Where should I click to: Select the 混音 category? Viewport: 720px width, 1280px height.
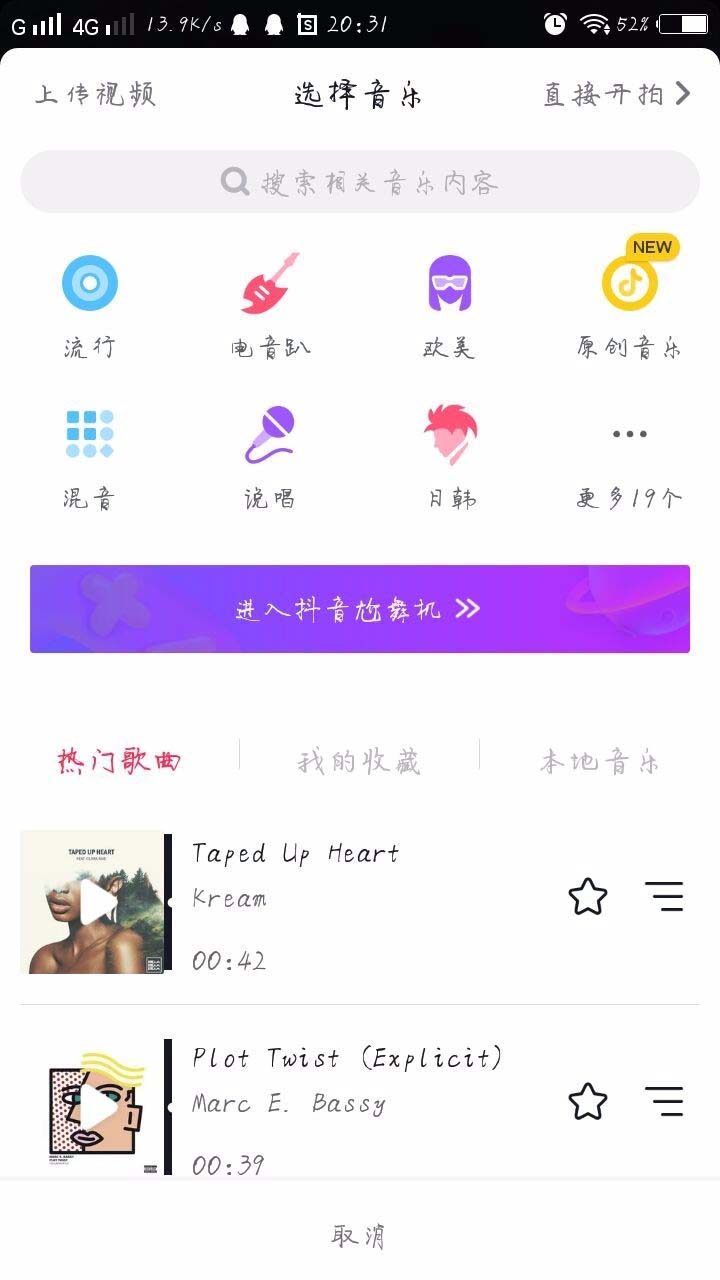coord(90,455)
